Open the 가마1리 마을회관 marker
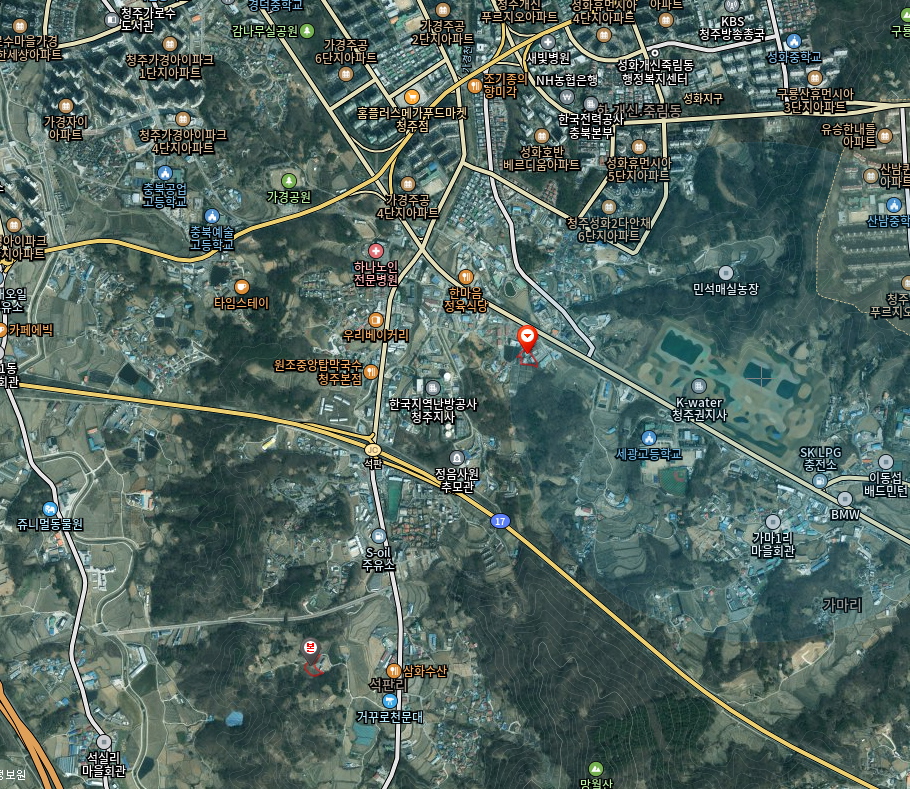910x789 pixels. 772,522
